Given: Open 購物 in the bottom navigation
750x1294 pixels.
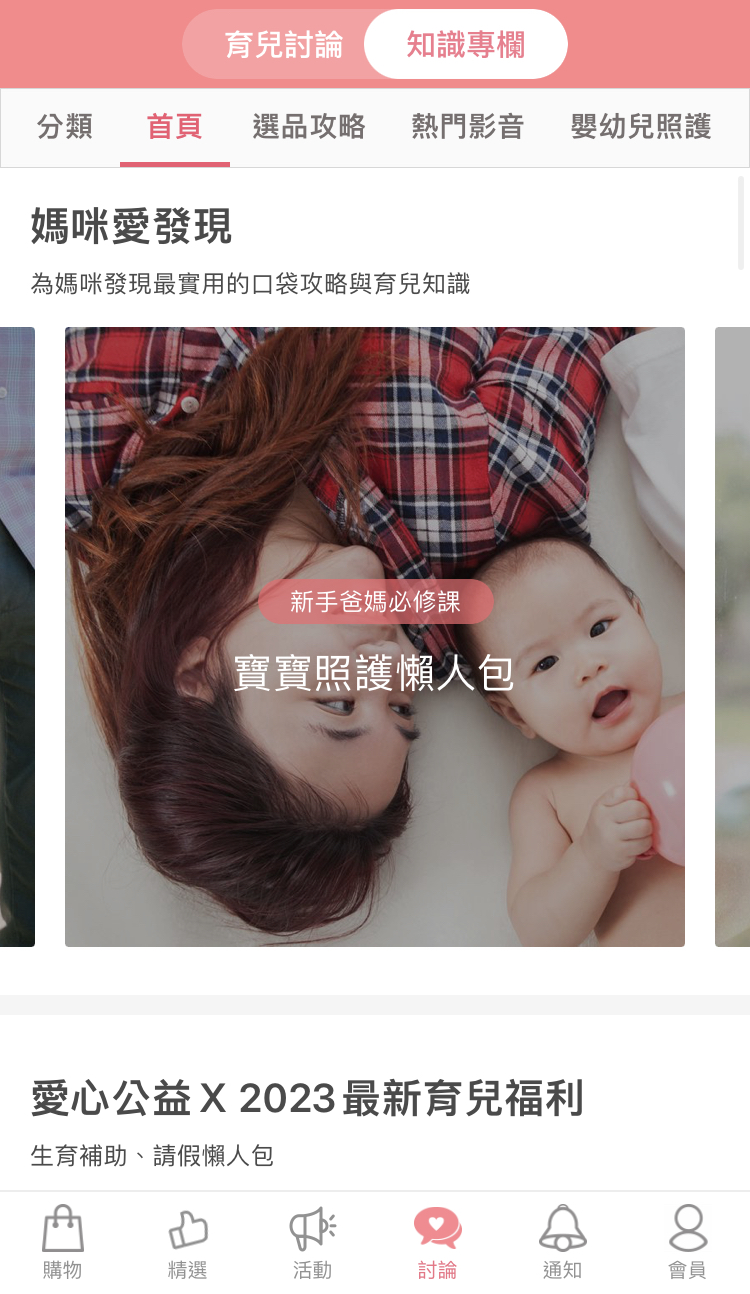Looking at the screenshot, I should tap(62, 1242).
